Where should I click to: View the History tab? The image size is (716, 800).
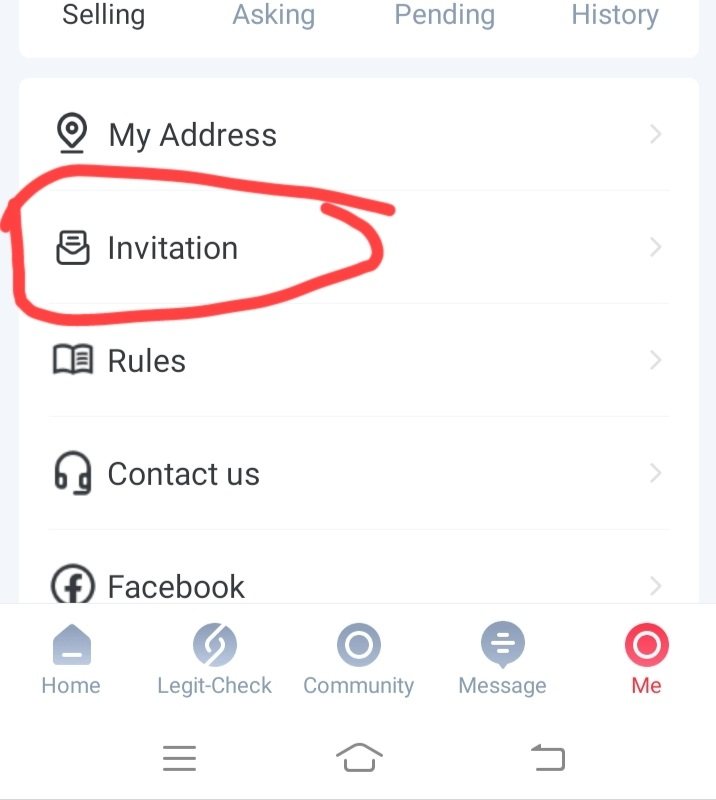[x=614, y=15]
